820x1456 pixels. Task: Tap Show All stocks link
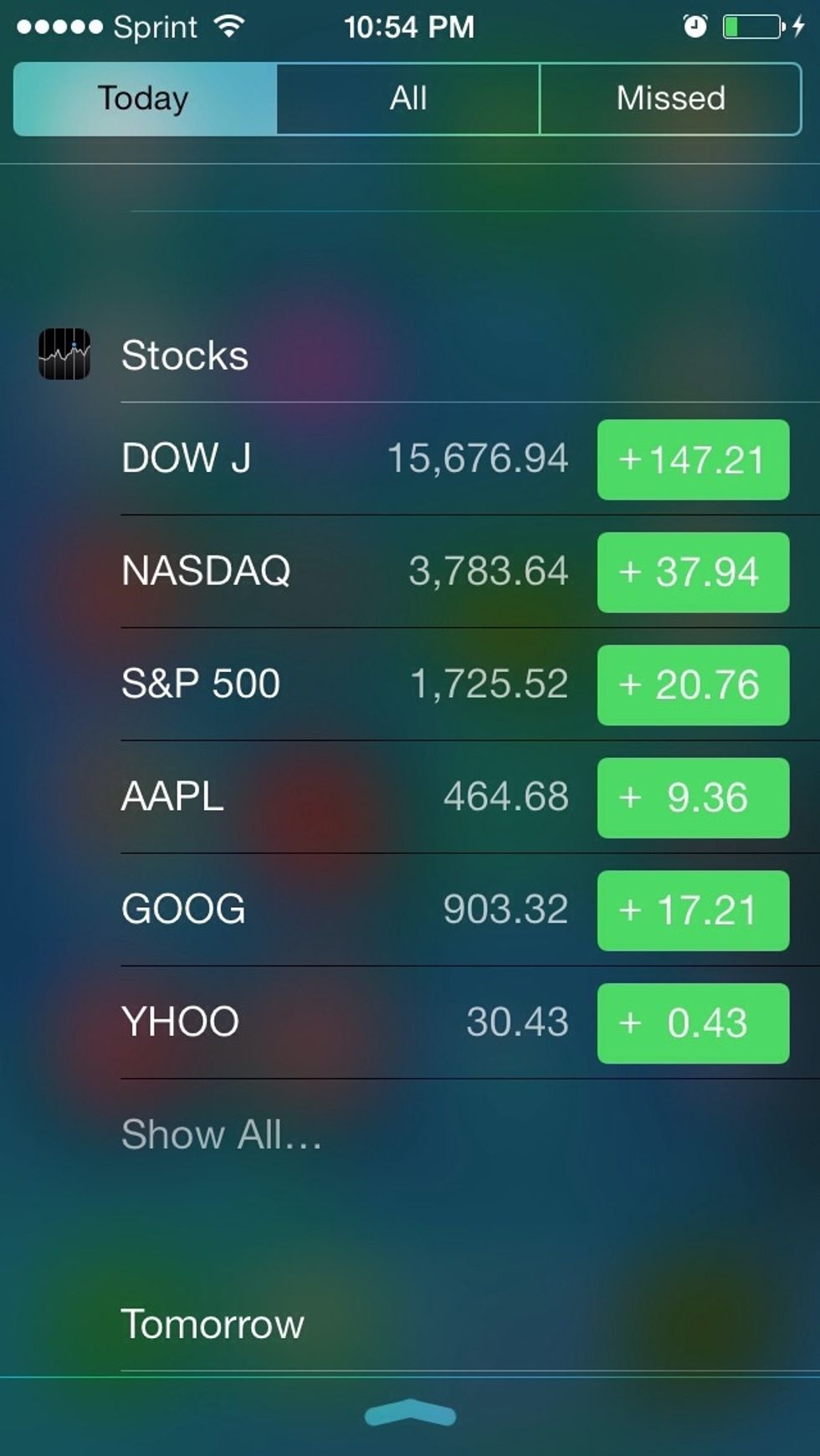coord(222,1135)
